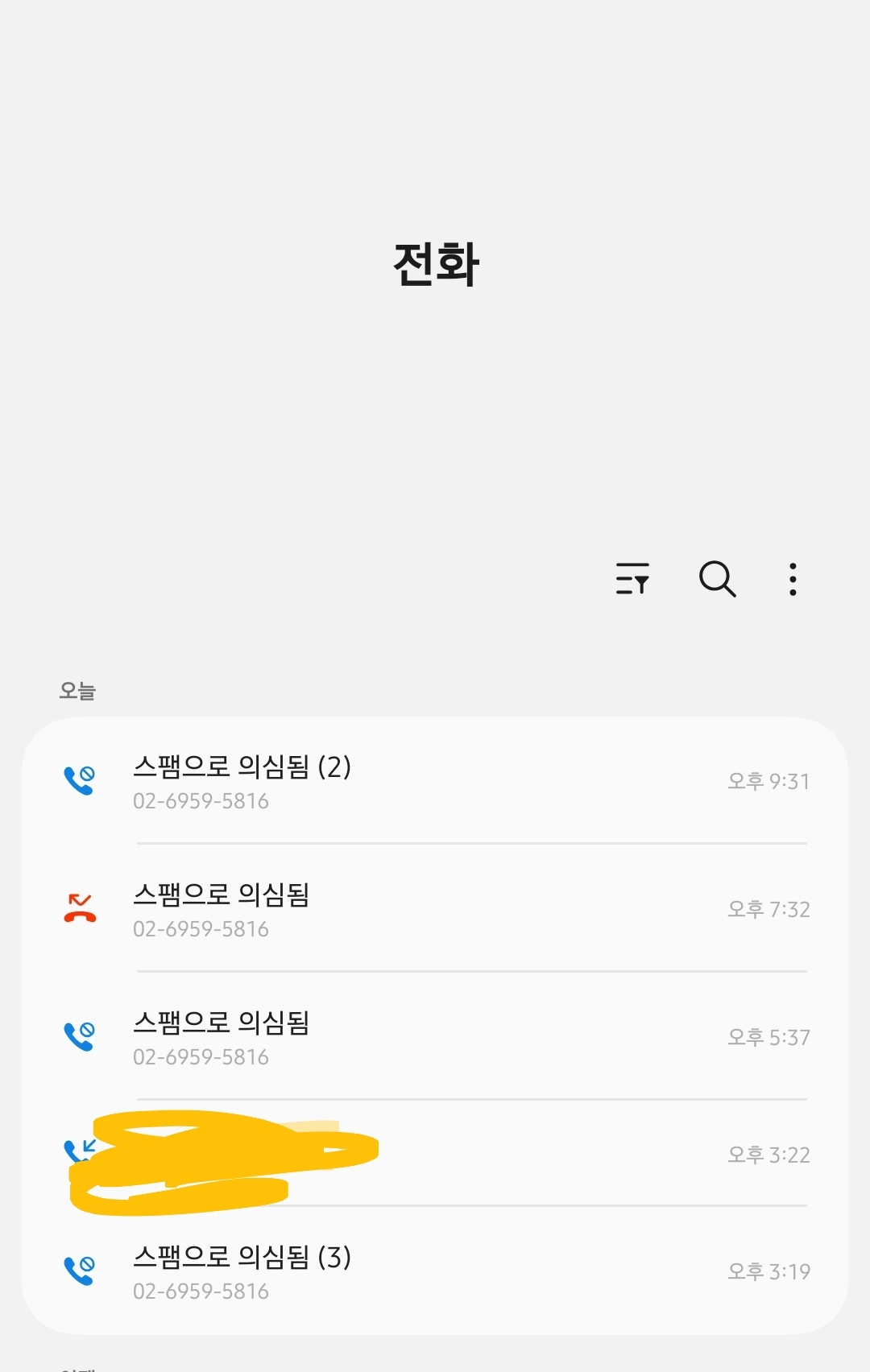Expand the spam call entry at 오후 3:19
The width and height of the screenshot is (870, 1372).
click(x=435, y=1271)
